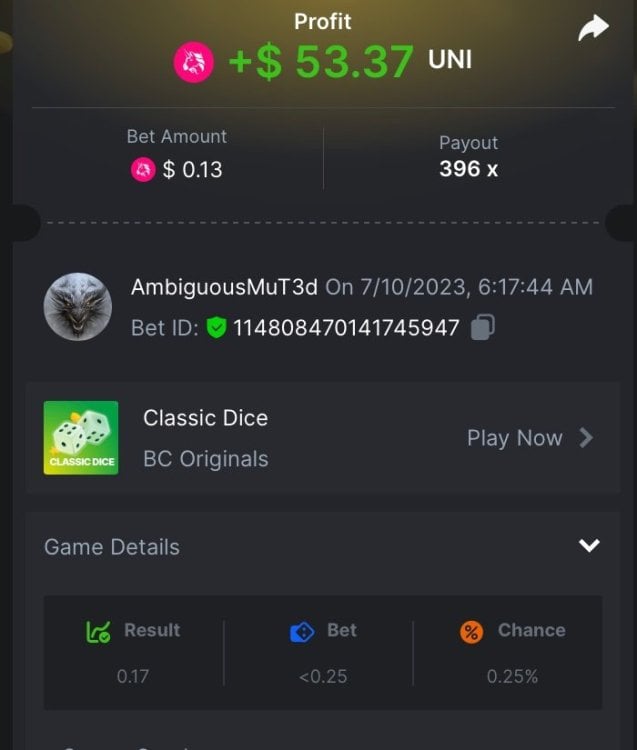The height and width of the screenshot is (750, 637).
Task: Share this bet result
Action: [x=593, y=29]
